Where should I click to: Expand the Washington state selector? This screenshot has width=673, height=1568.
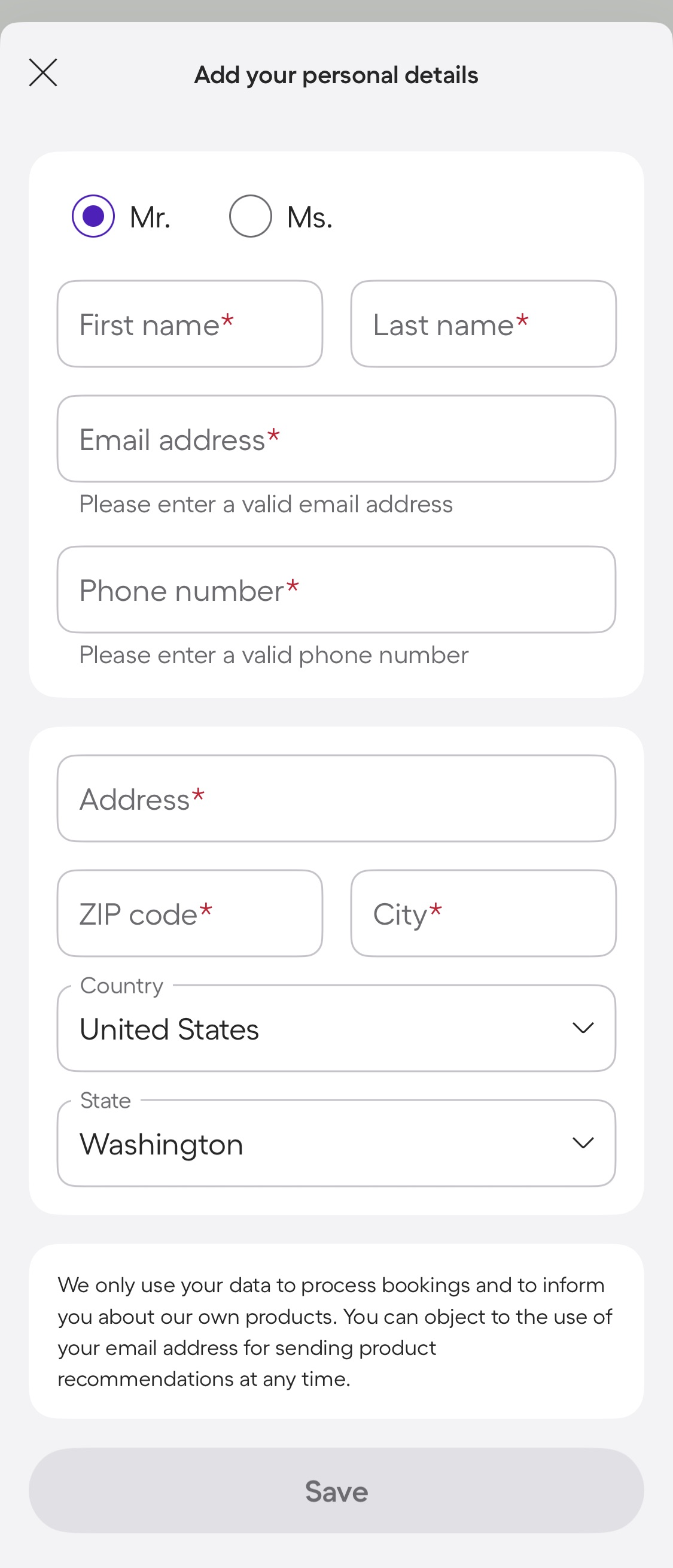[x=336, y=1144]
